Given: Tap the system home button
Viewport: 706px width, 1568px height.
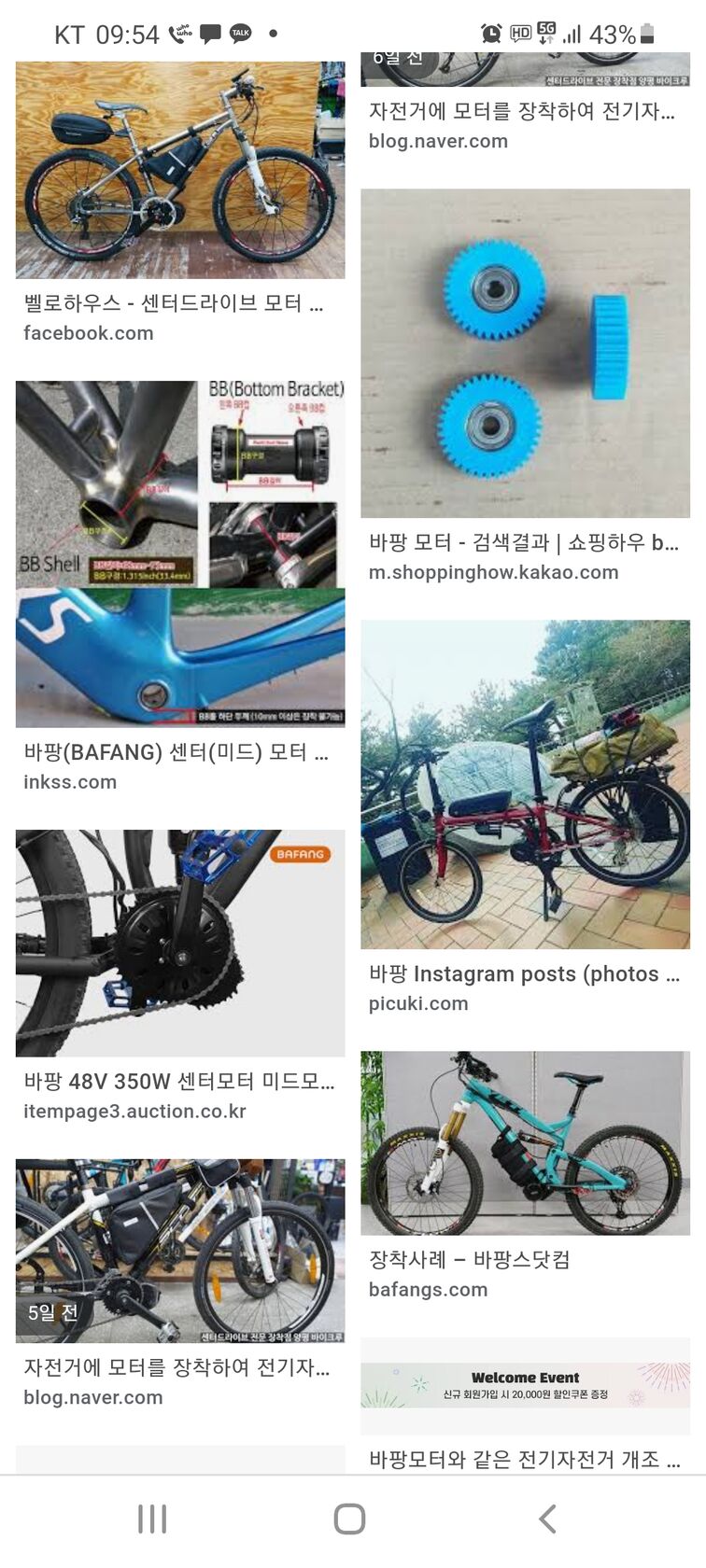Looking at the screenshot, I should pos(349,1519).
